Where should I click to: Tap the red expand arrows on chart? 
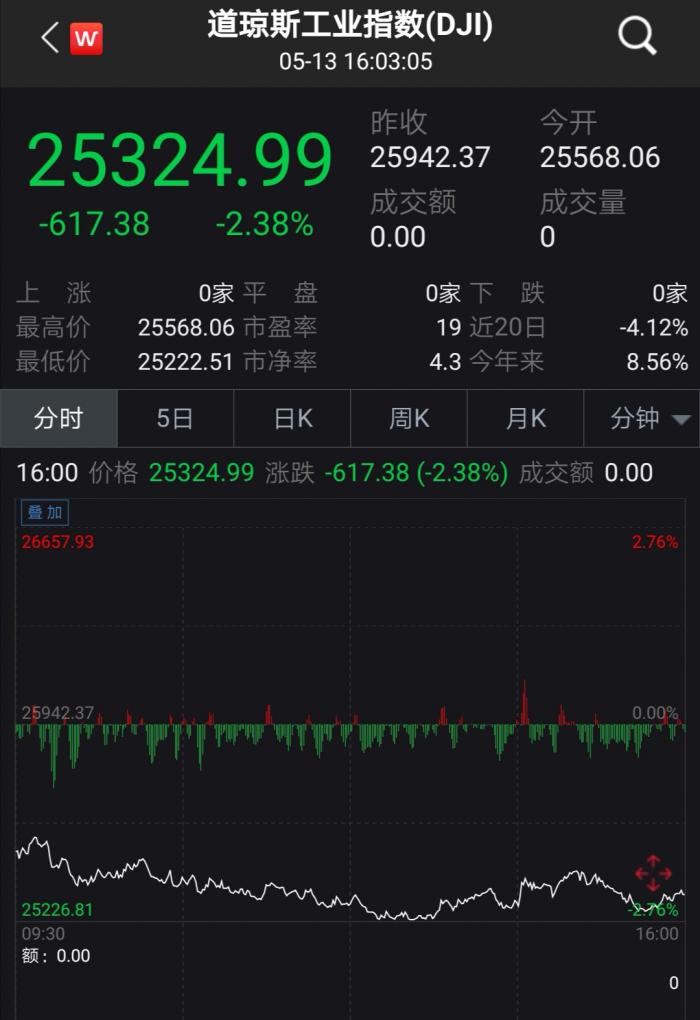click(652, 873)
